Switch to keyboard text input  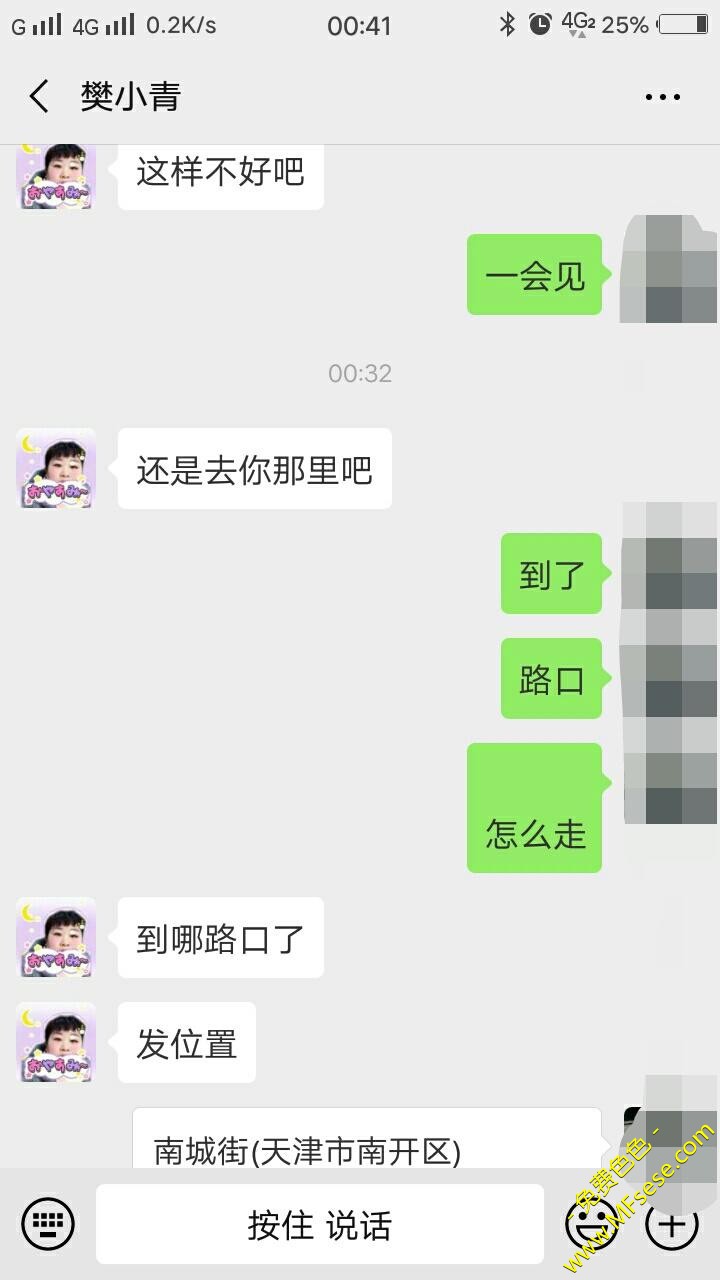click(48, 1224)
